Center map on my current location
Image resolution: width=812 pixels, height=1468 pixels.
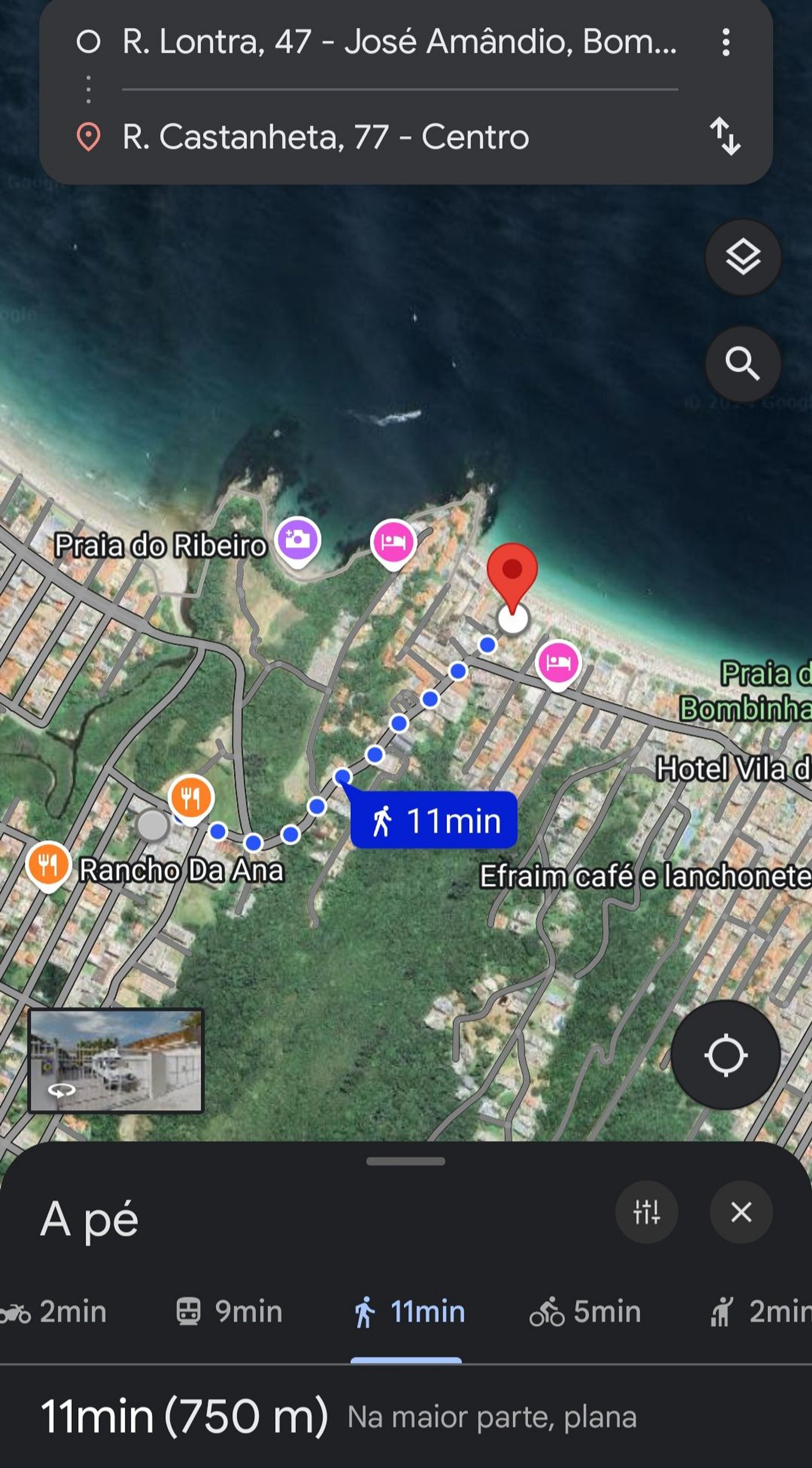pos(725,1055)
